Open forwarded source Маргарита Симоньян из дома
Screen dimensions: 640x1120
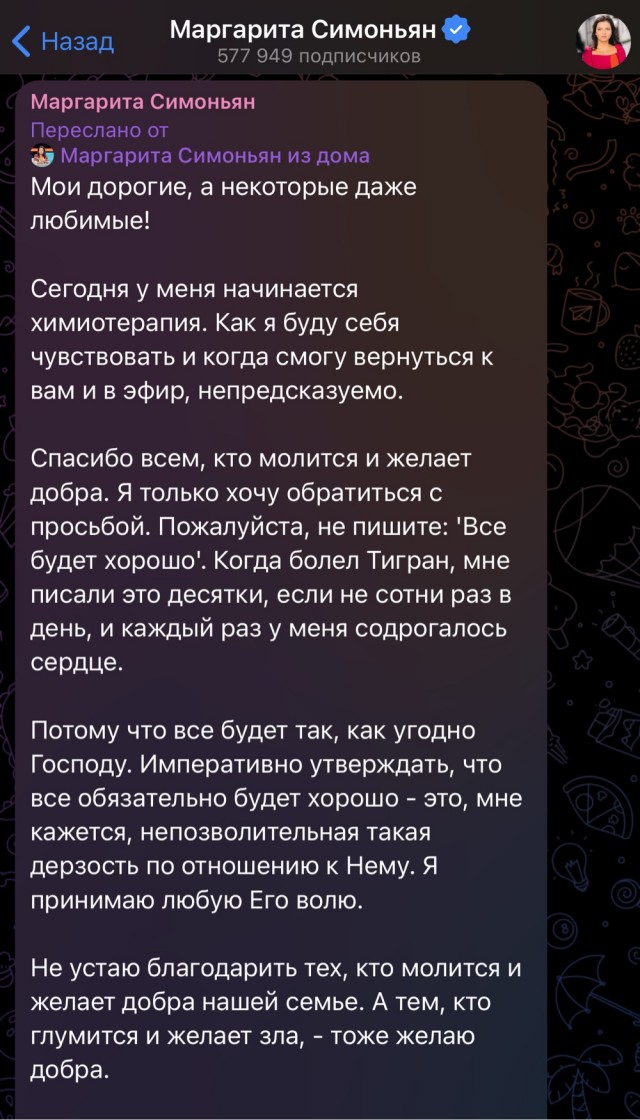point(214,155)
